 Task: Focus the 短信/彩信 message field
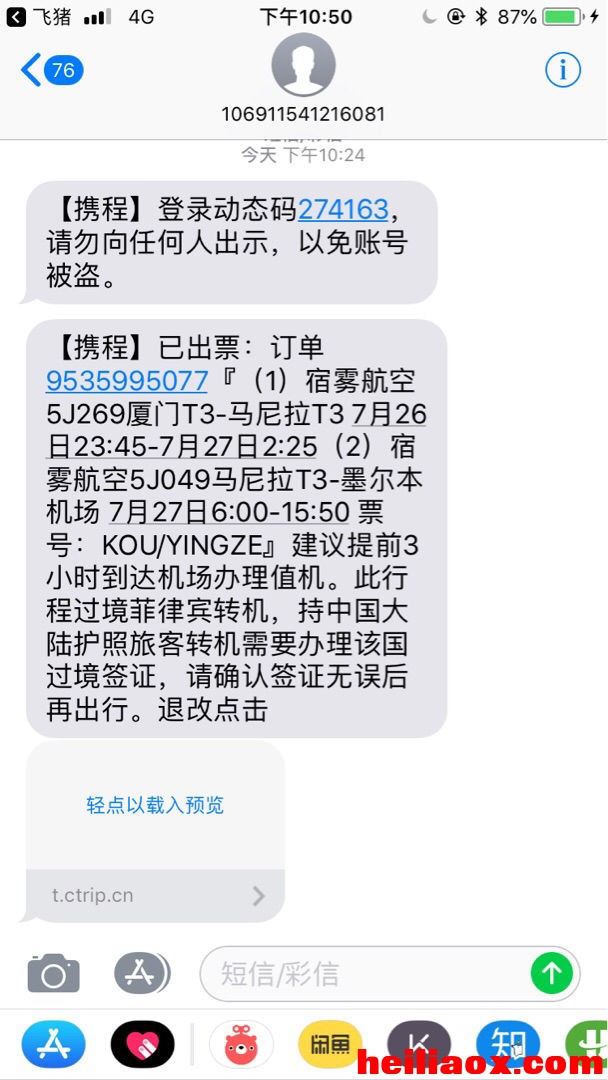[365, 974]
